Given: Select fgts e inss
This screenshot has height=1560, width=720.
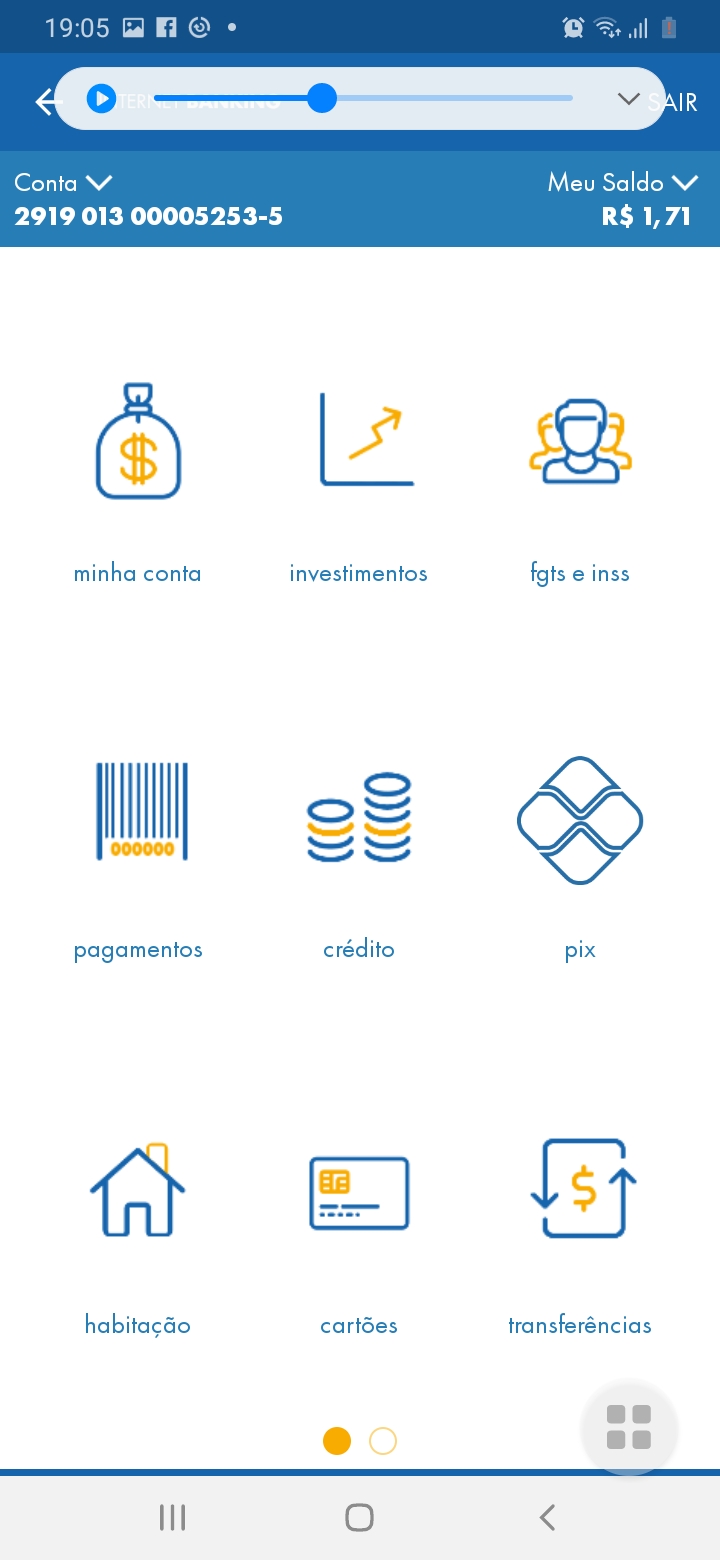Looking at the screenshot, I should 580,482.
